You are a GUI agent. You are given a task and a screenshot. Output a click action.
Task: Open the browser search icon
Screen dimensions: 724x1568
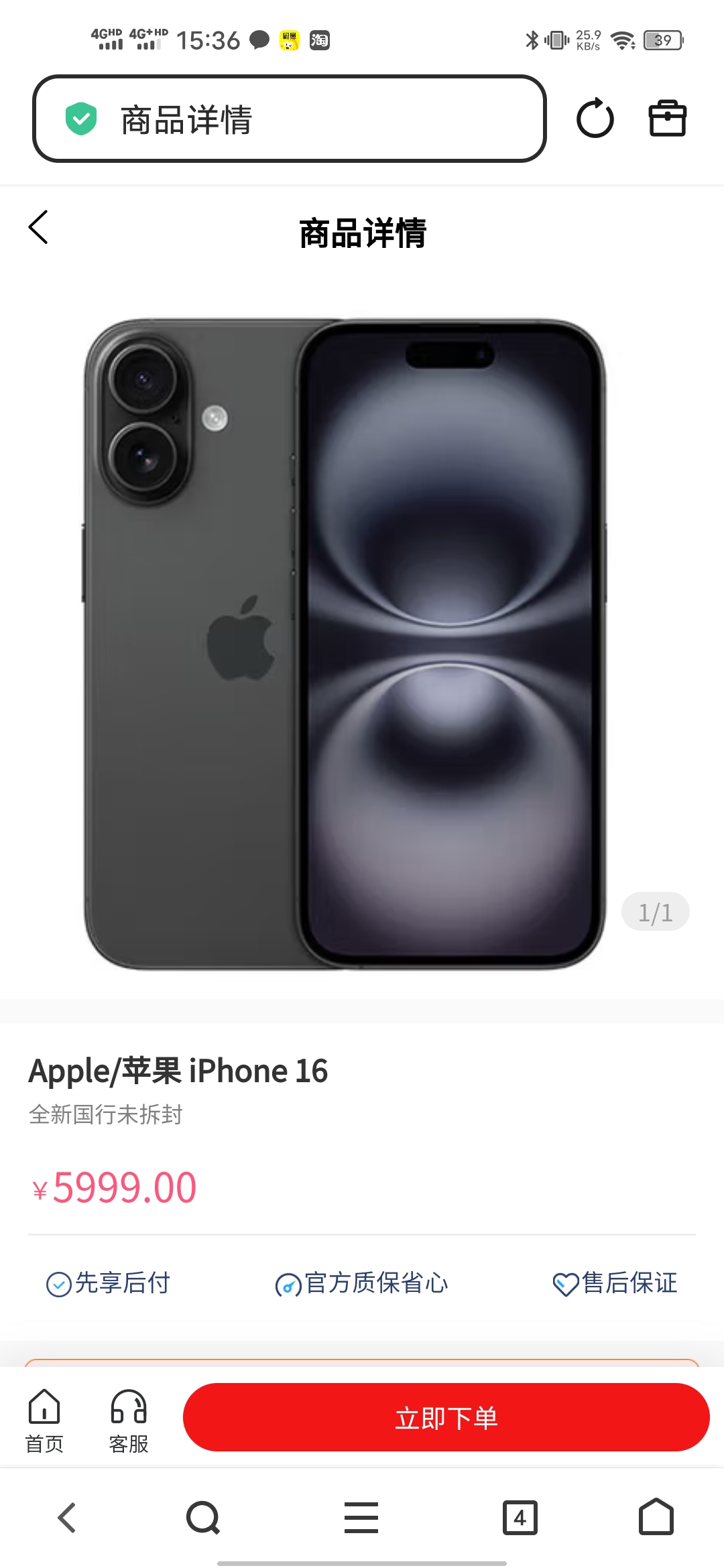click(203, 1518)
